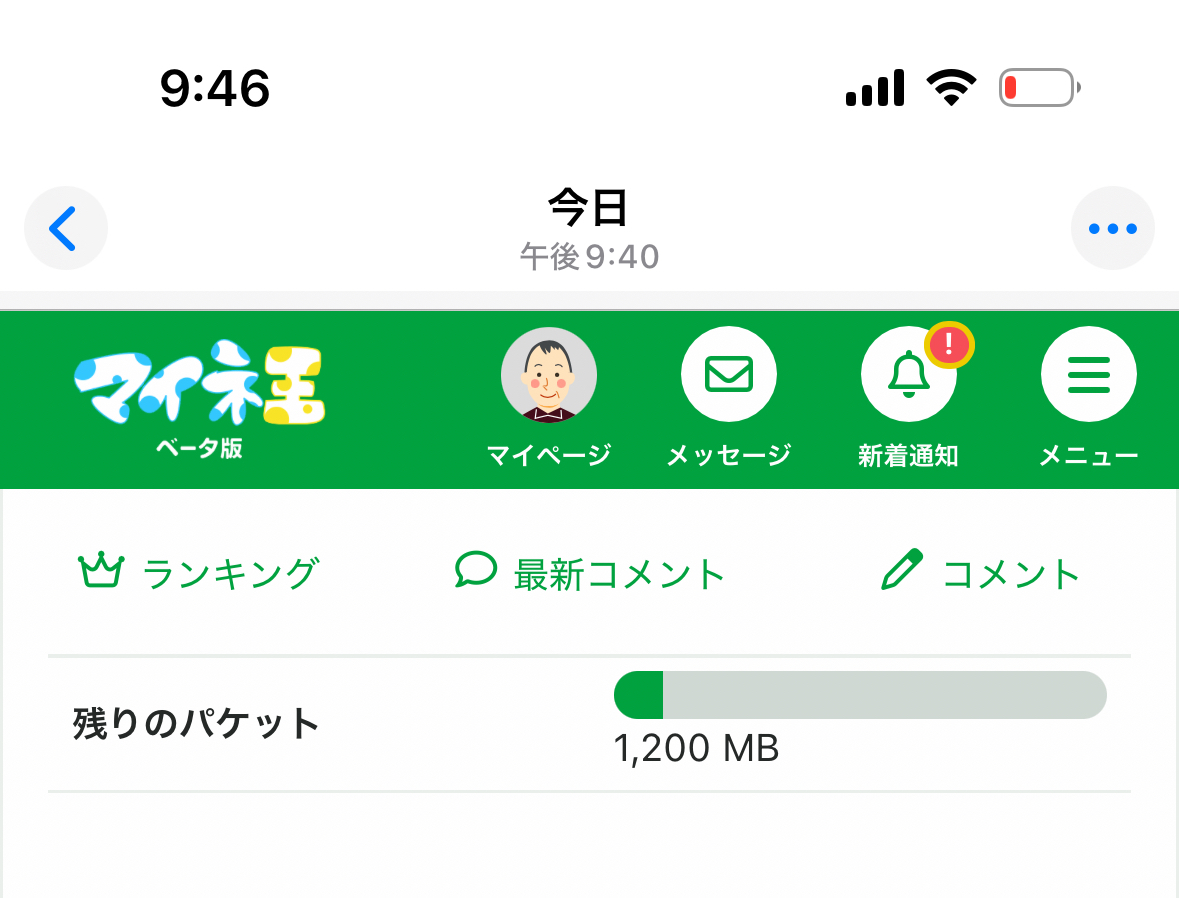Open the three-dot overflow menu
Image resolution: width=1179 pixels, height=898 pixels.
click(x=1112, y=228)
